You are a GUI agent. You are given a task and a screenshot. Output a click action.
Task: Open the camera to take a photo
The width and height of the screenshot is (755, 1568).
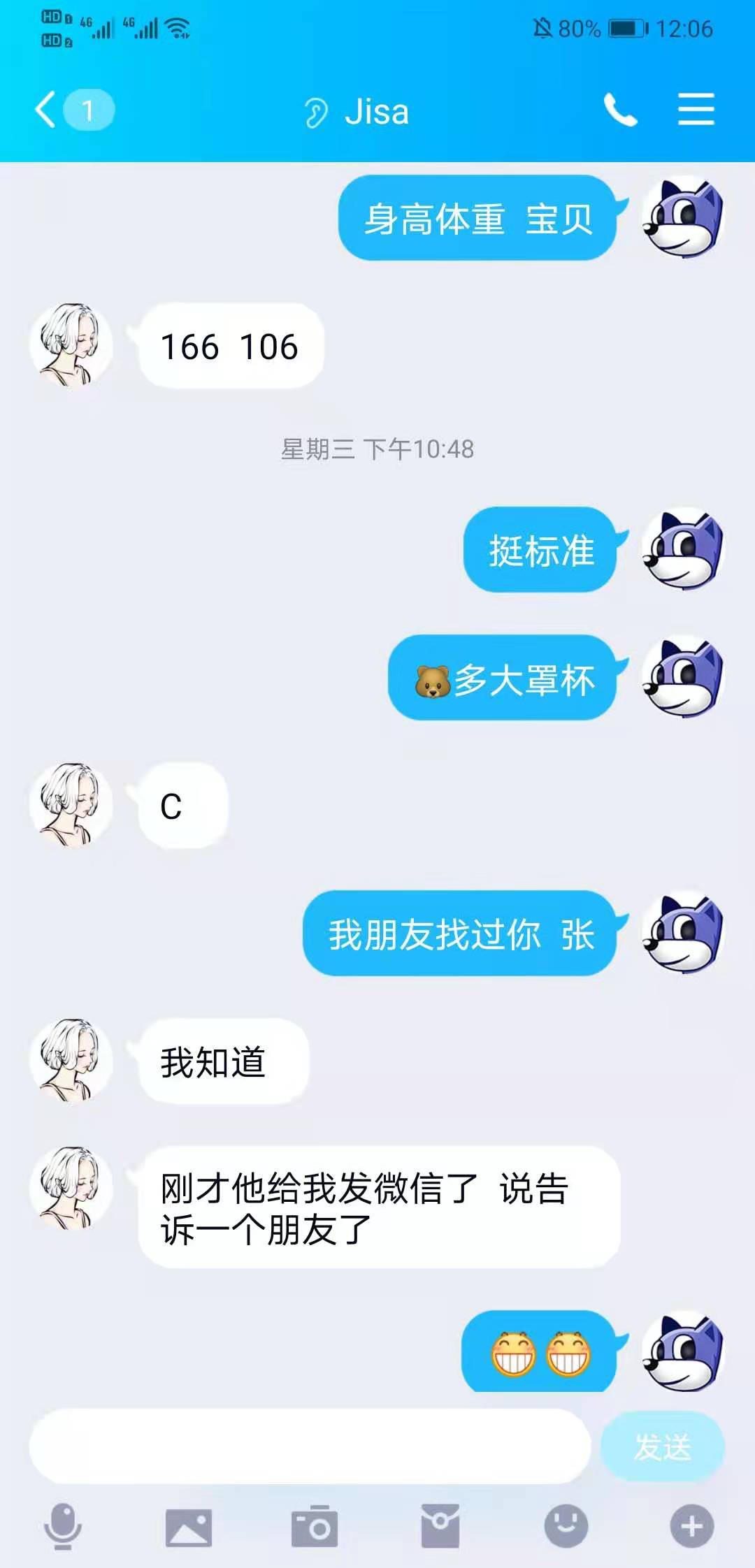click(315, 1527)
